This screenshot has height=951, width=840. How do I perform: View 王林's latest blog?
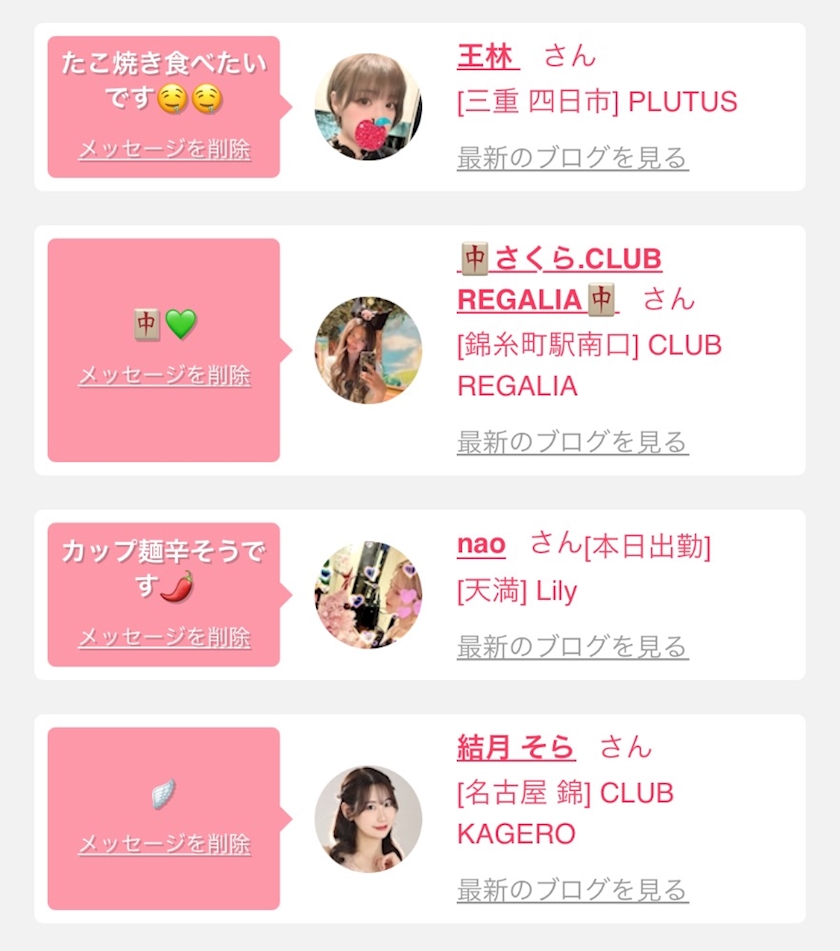(x=572, y=158)
